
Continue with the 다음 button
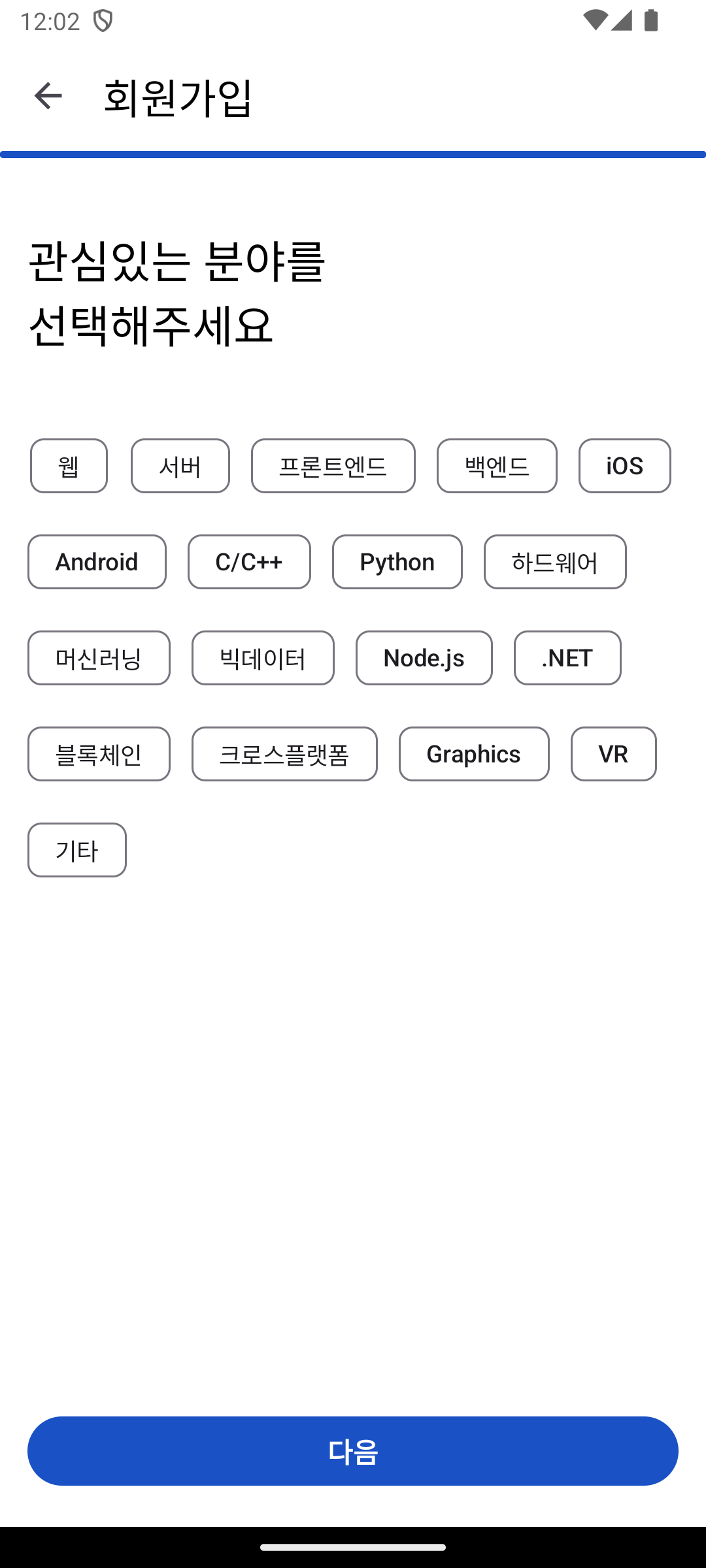[x=353, y=1451]
